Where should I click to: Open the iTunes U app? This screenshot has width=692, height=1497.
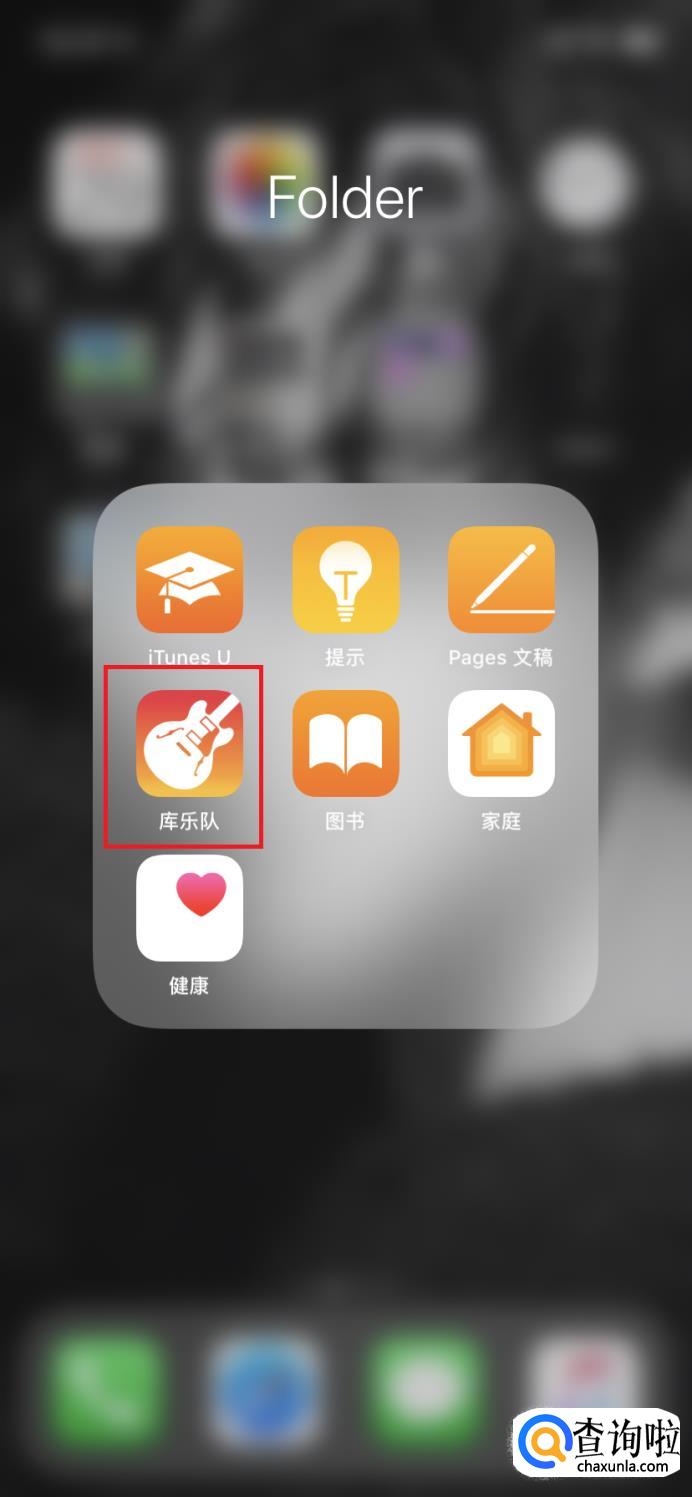pyautogui.click(x=189, y=580)
